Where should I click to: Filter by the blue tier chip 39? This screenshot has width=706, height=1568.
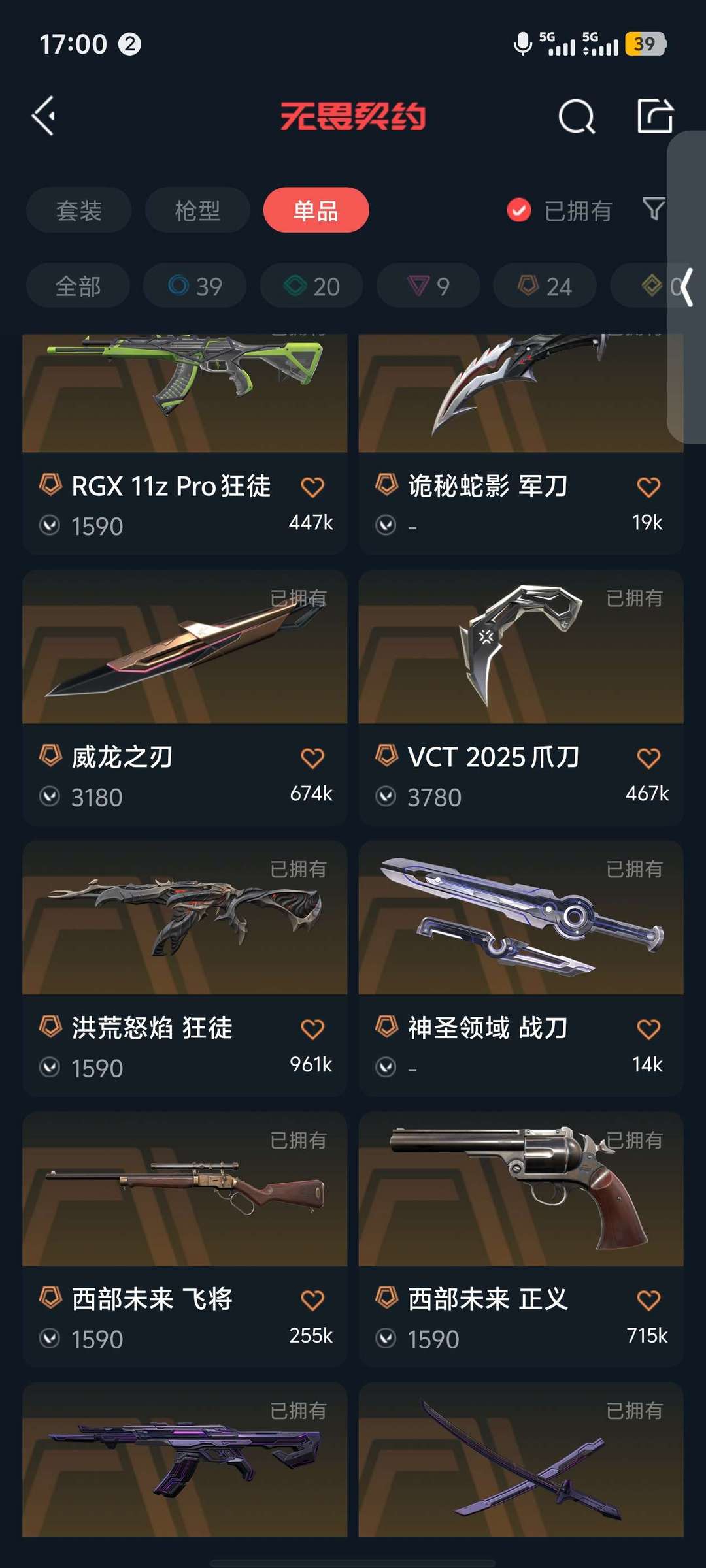coord(195,286)
